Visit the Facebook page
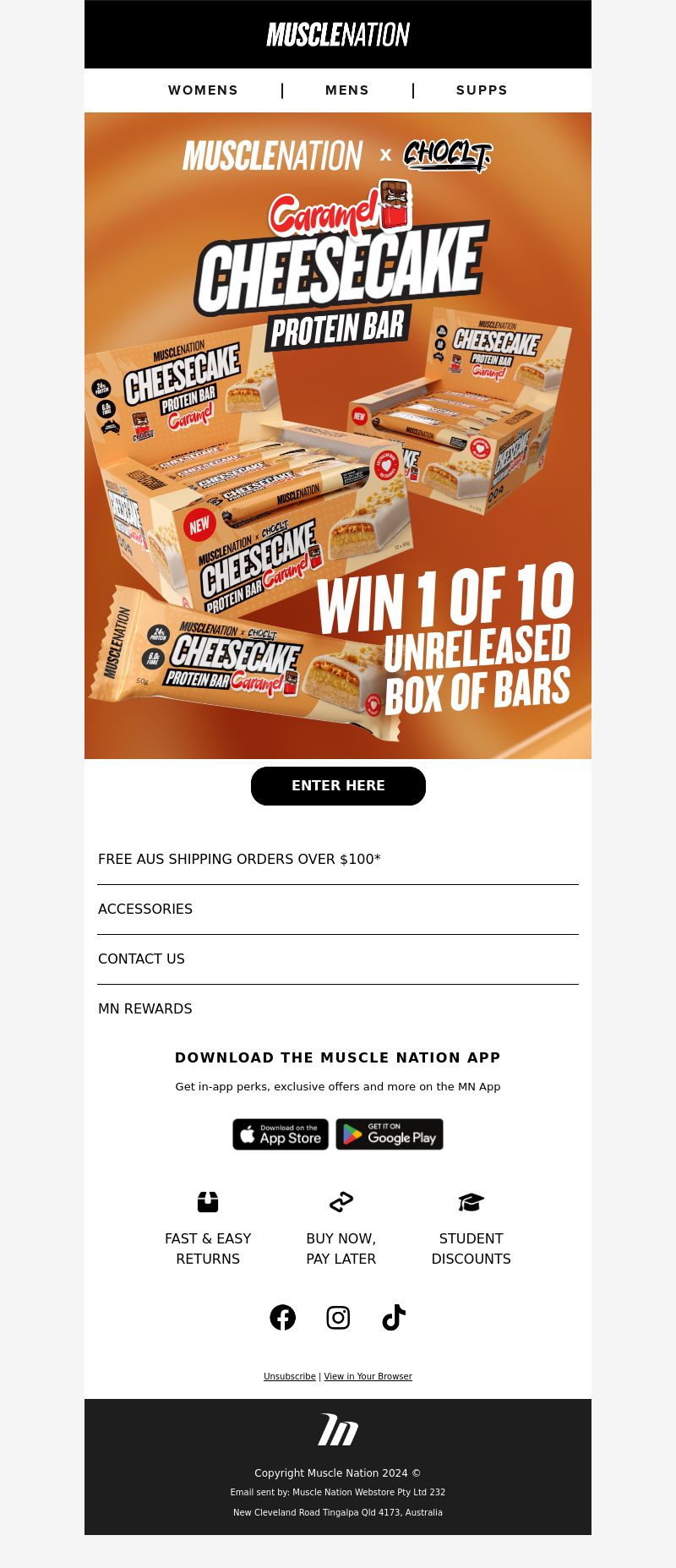 tap(283, 1317)
